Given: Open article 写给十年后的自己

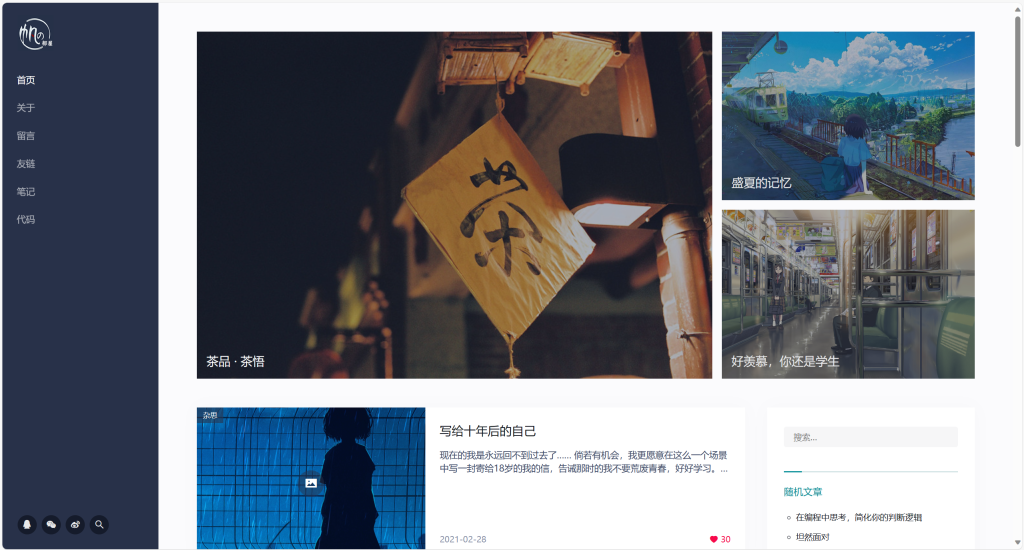Looking at the screenshot, I should pos(488,431).
